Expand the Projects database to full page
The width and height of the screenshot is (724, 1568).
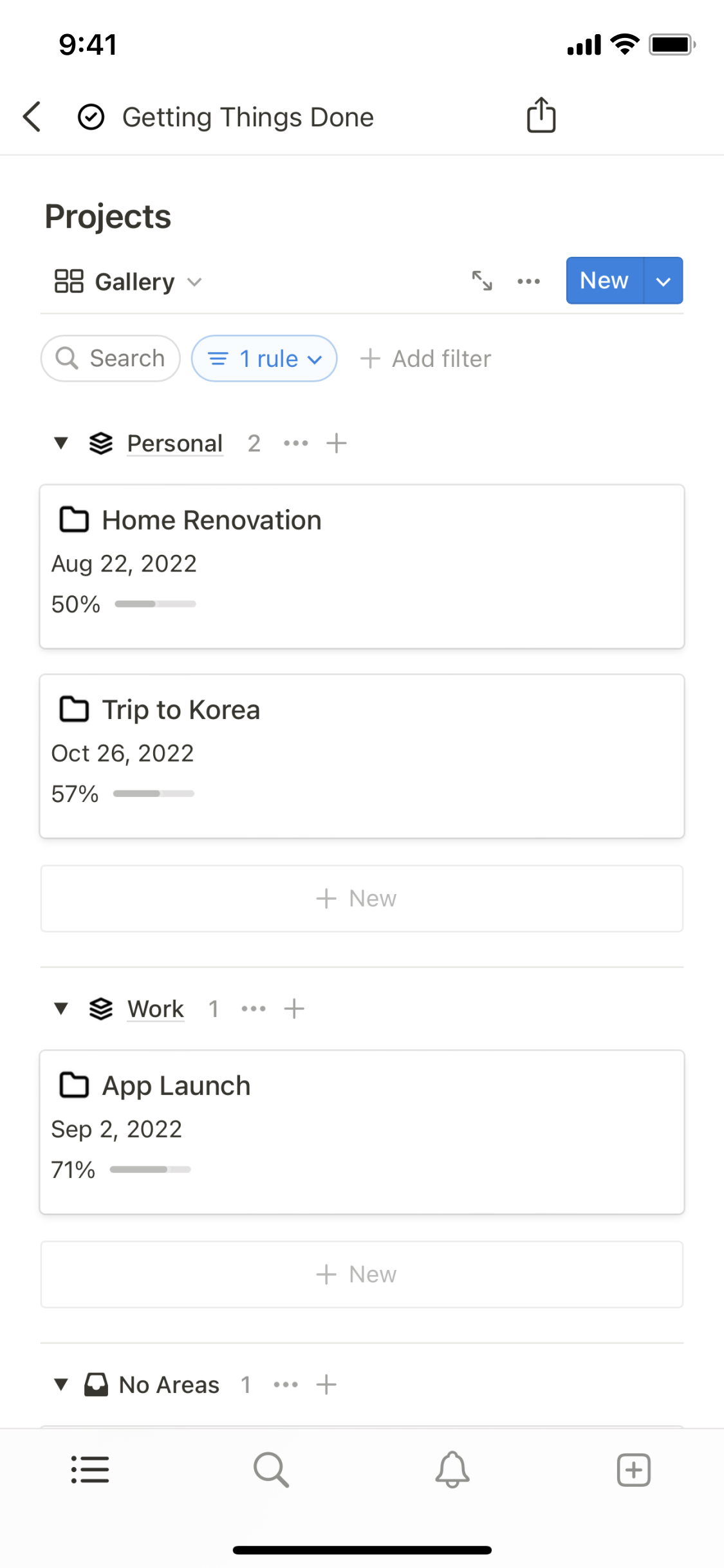pyautogui.click(x=482, y=281)
